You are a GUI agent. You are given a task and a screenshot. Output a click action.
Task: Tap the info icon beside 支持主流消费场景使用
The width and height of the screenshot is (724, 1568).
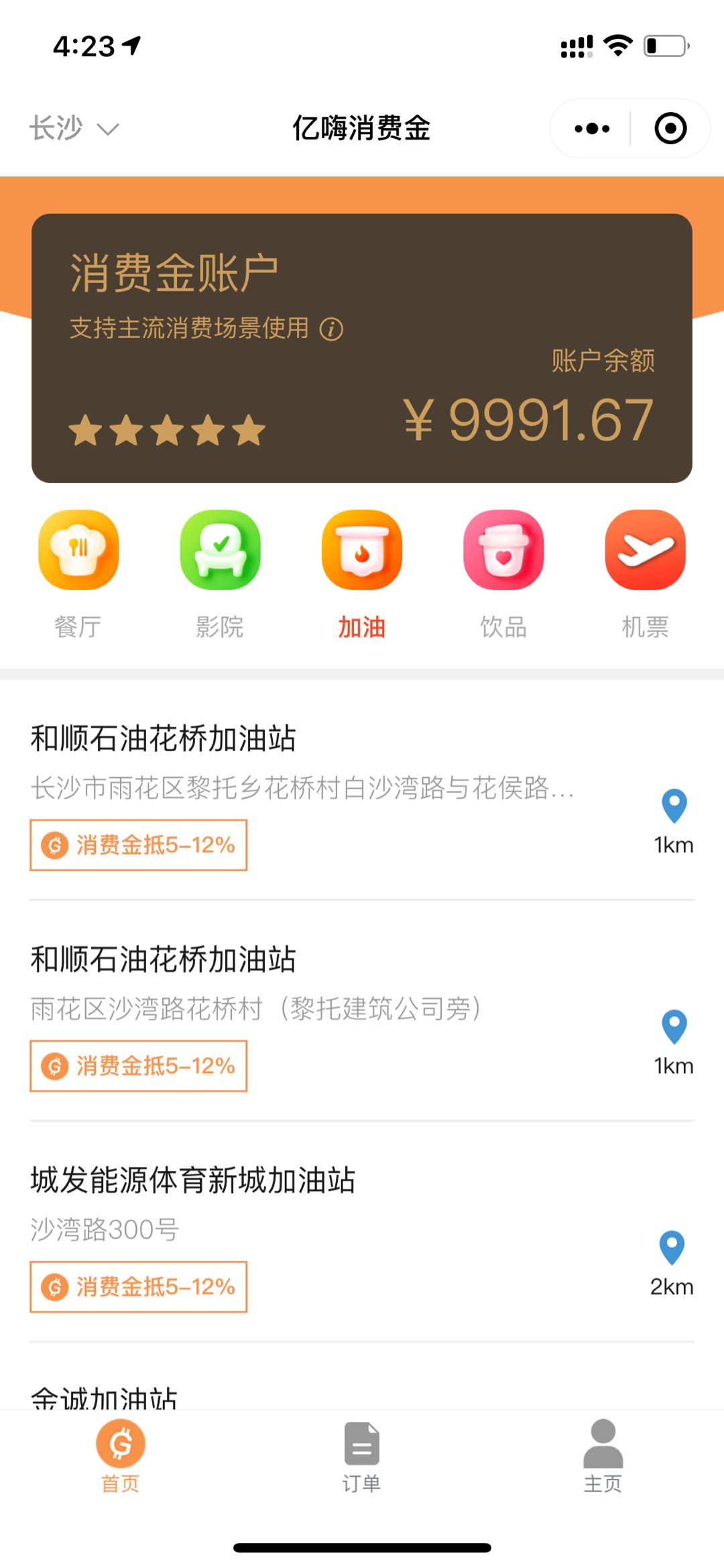click(x=331, y=329)
